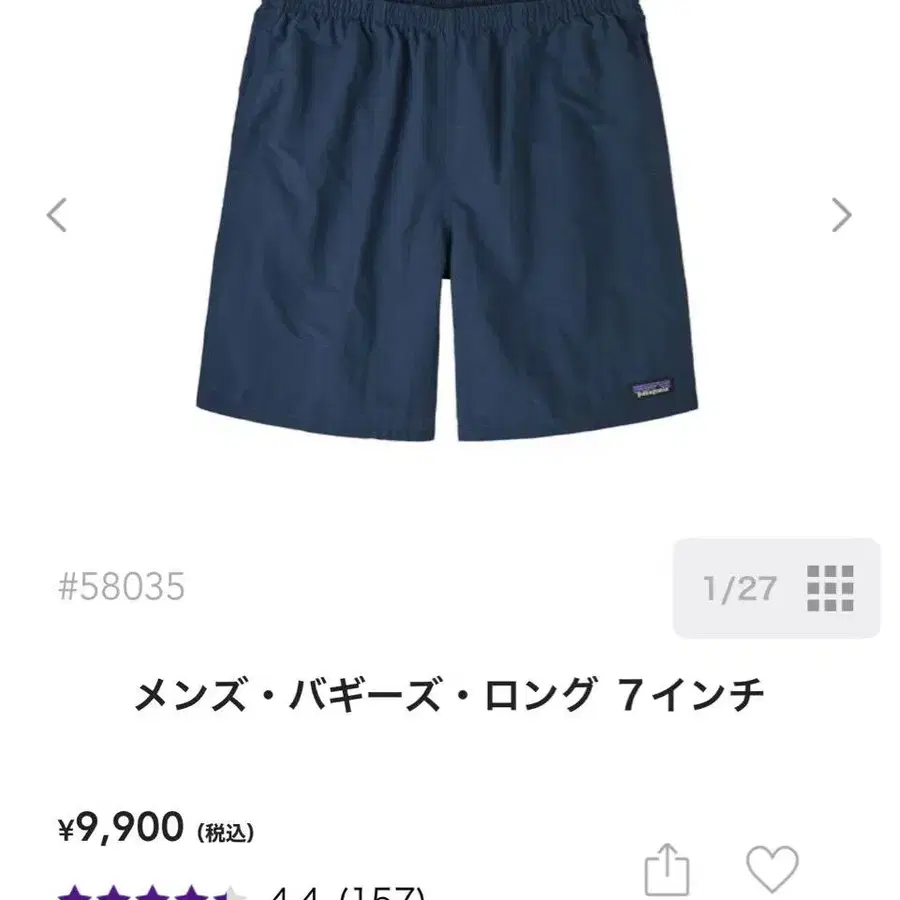
Task: Show the previous product image
Action: tap(57, 215)
